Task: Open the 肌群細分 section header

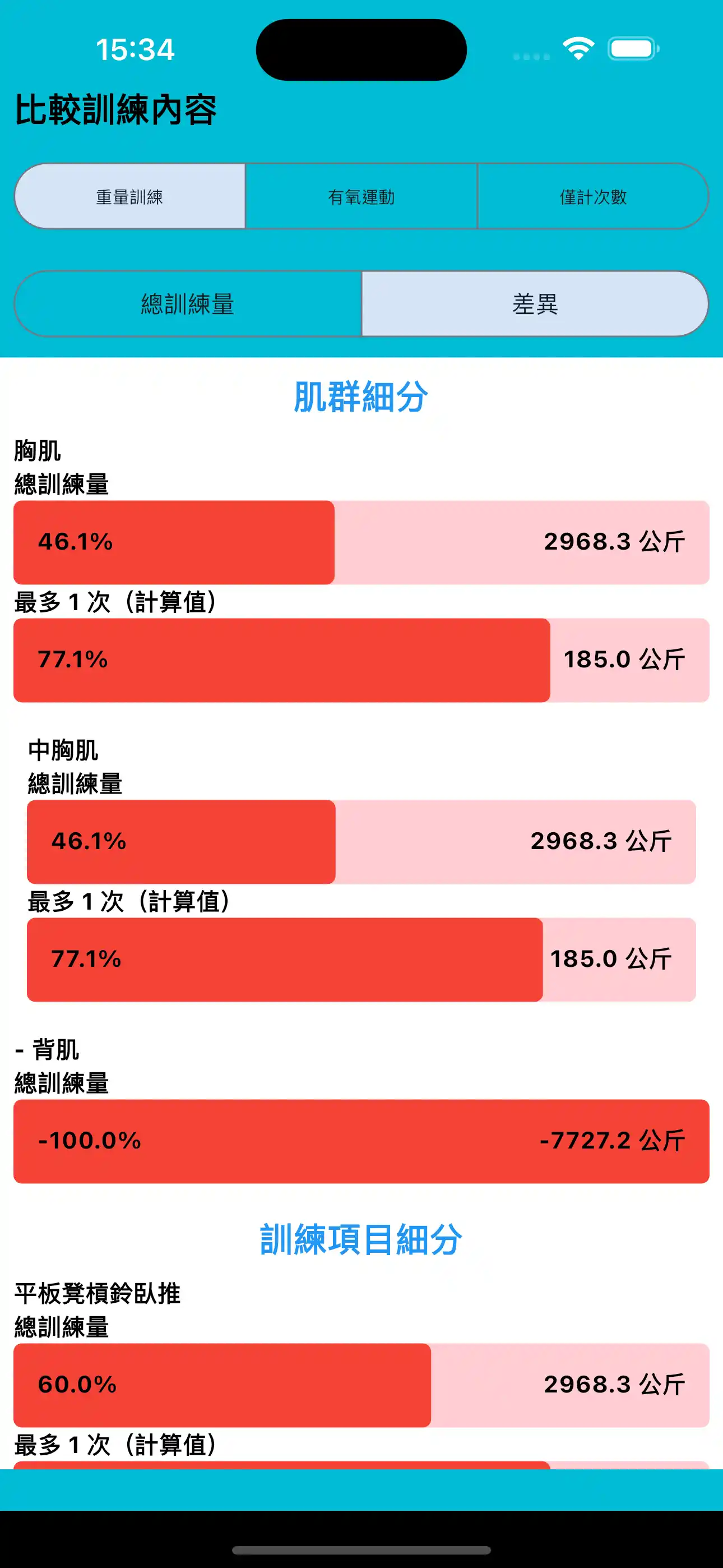Action: [x=361, y=396]
